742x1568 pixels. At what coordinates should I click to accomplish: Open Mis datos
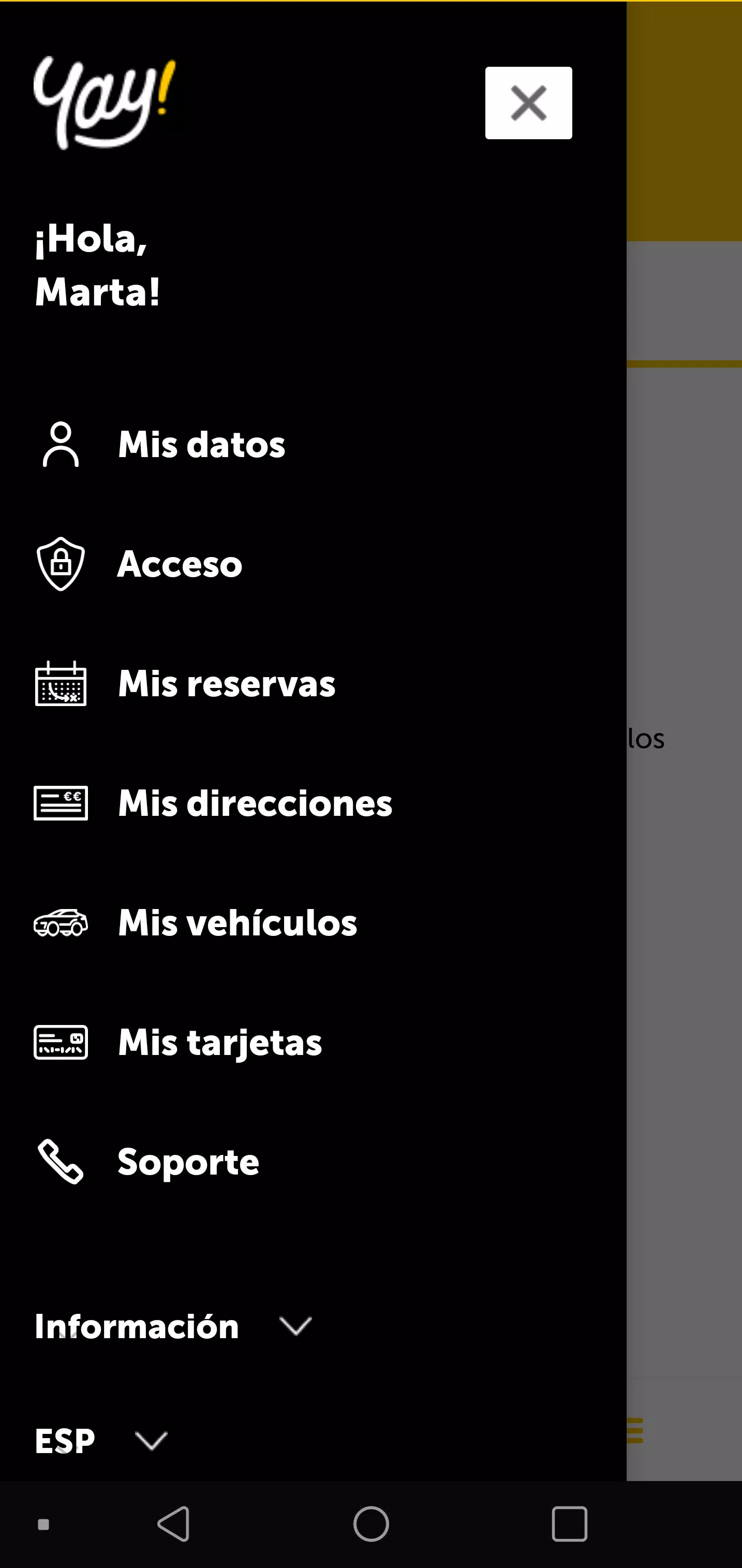(x=201, y=446)
